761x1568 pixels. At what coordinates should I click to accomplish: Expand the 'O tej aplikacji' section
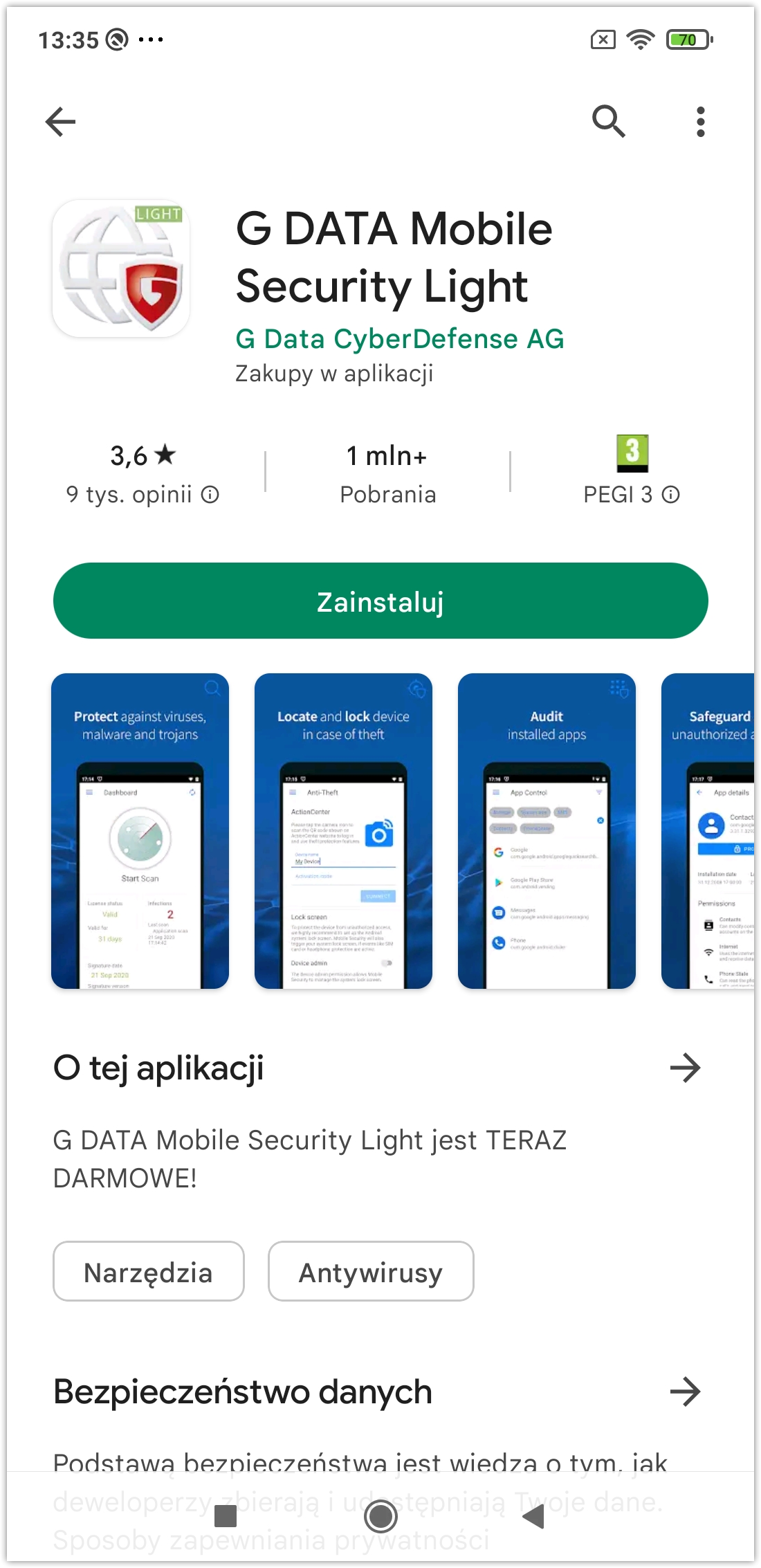(x=685, y=1068)
